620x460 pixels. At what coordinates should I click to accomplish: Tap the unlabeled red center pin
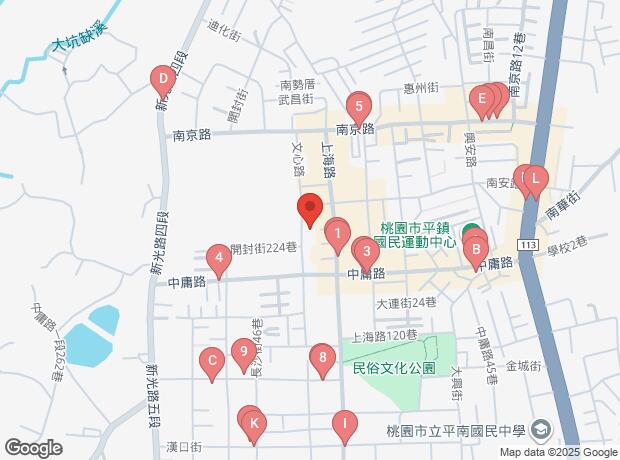[x=309, y=211]
